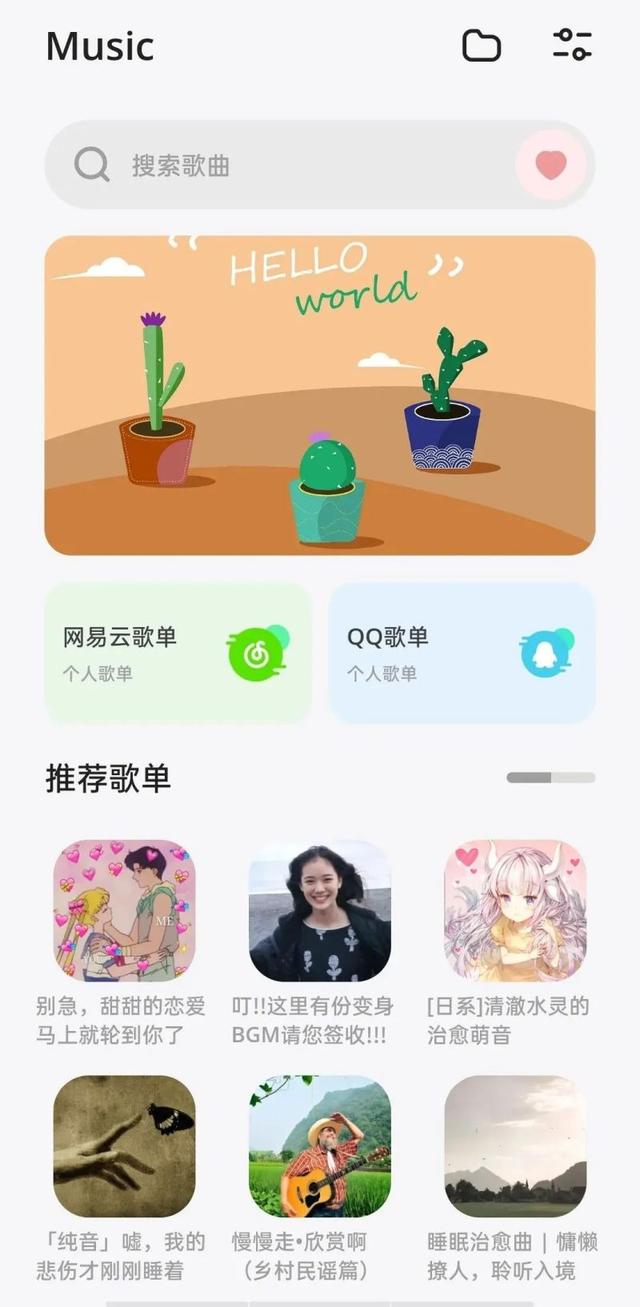Open playlist 睡眠治愈曲｜慵懒撩人，聆听入境
The image size is (640, 1307).
(515, 1146)
